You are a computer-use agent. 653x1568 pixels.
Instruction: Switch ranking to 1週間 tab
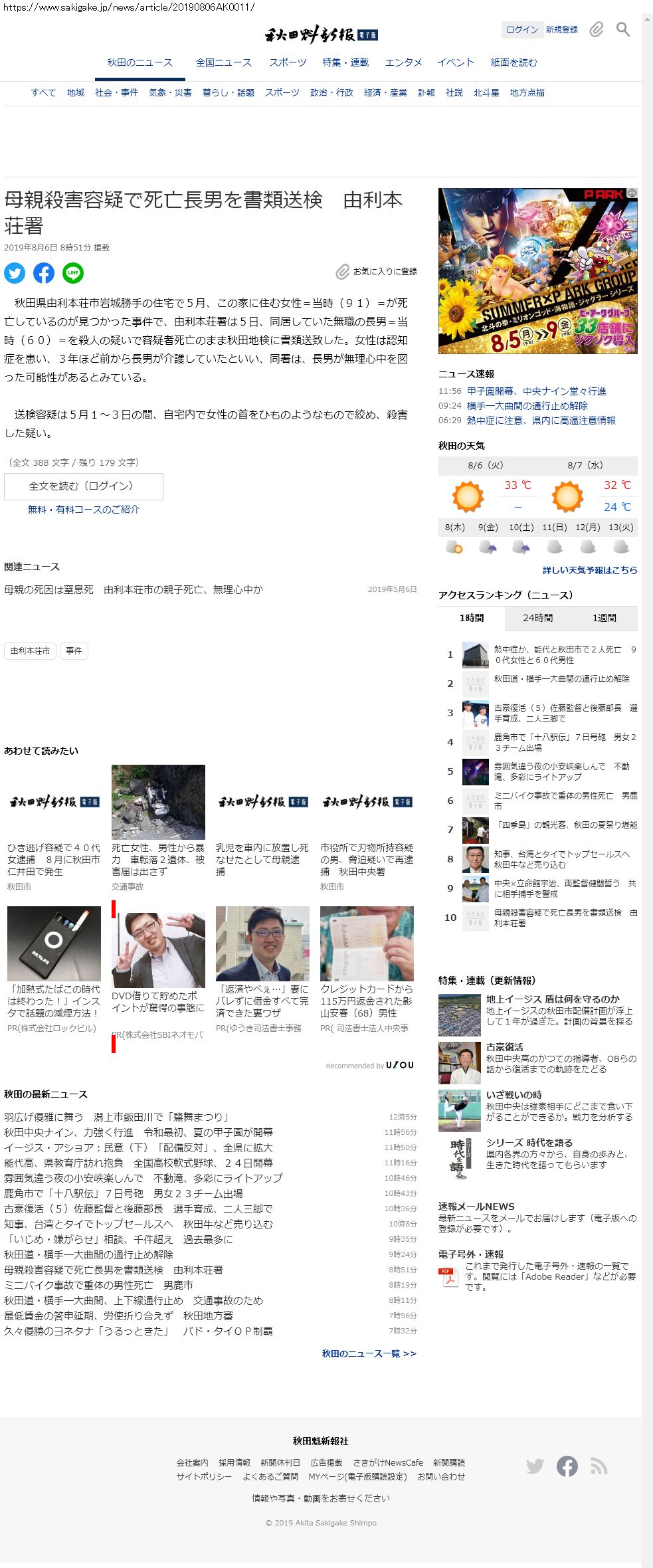[x=604, y=618]
